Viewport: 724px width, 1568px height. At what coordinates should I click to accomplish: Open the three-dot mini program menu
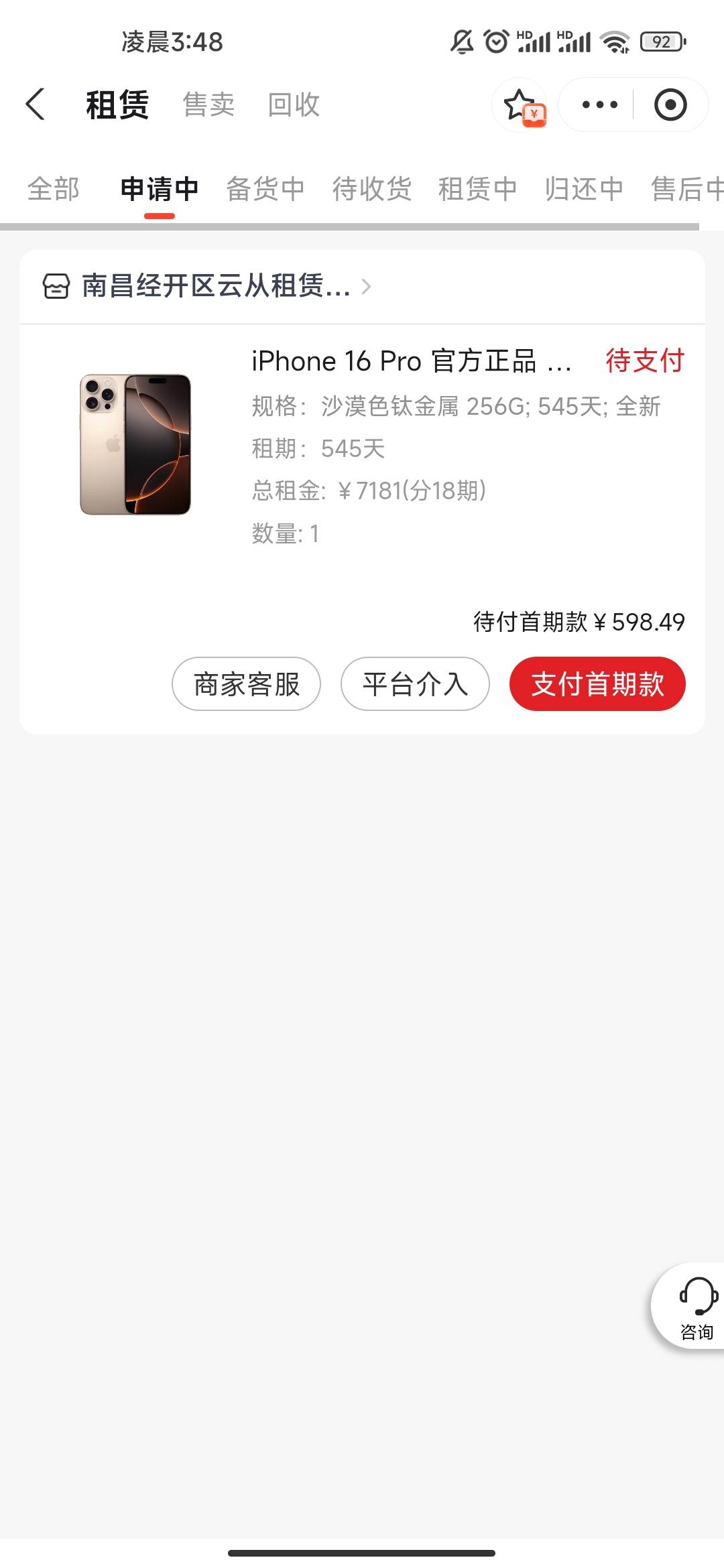599,105
